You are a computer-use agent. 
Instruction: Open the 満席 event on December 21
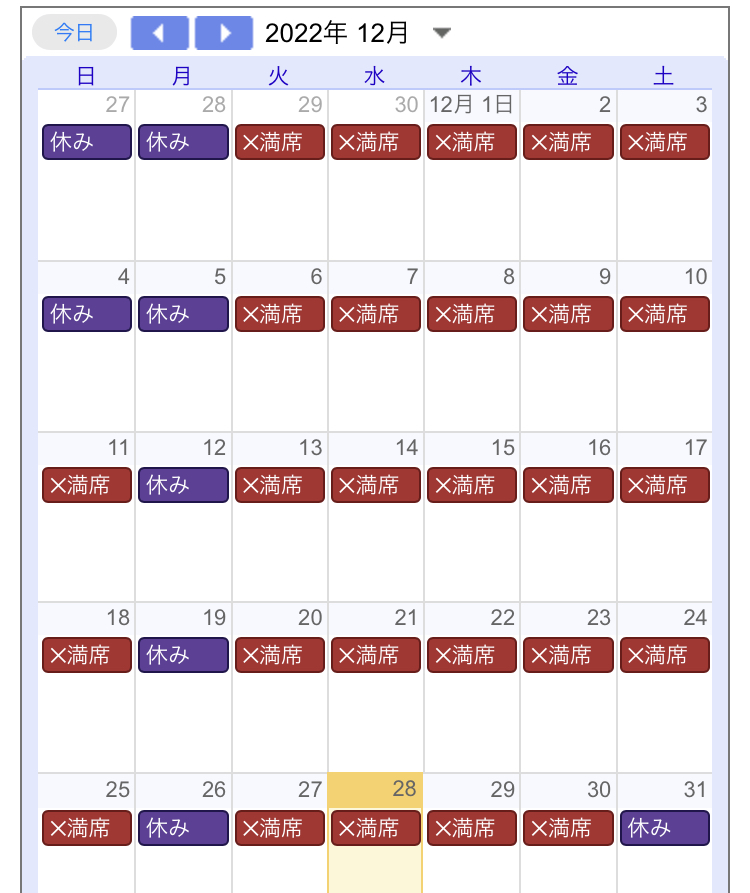(375, 655)
